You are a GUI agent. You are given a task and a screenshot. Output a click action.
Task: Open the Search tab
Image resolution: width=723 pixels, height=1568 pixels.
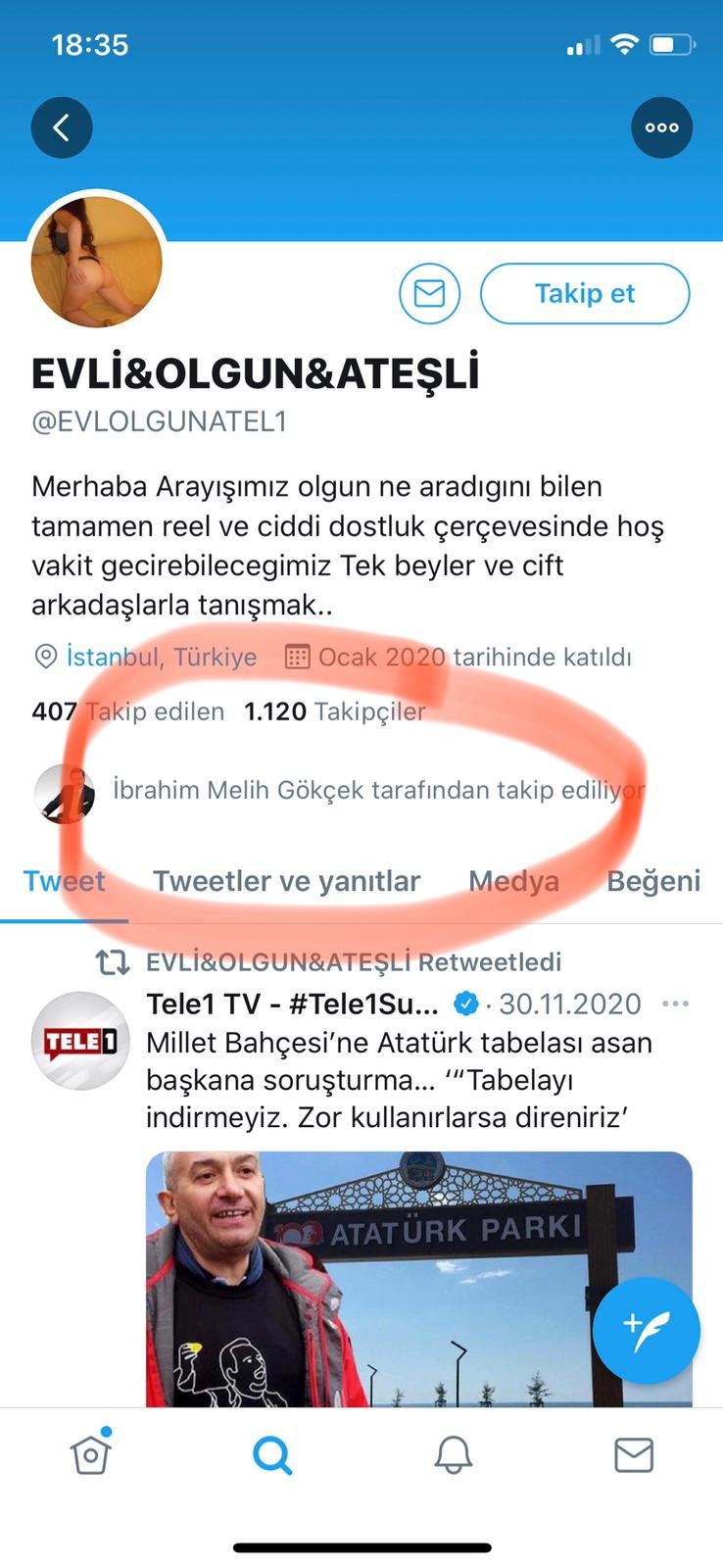(272, 1455)
